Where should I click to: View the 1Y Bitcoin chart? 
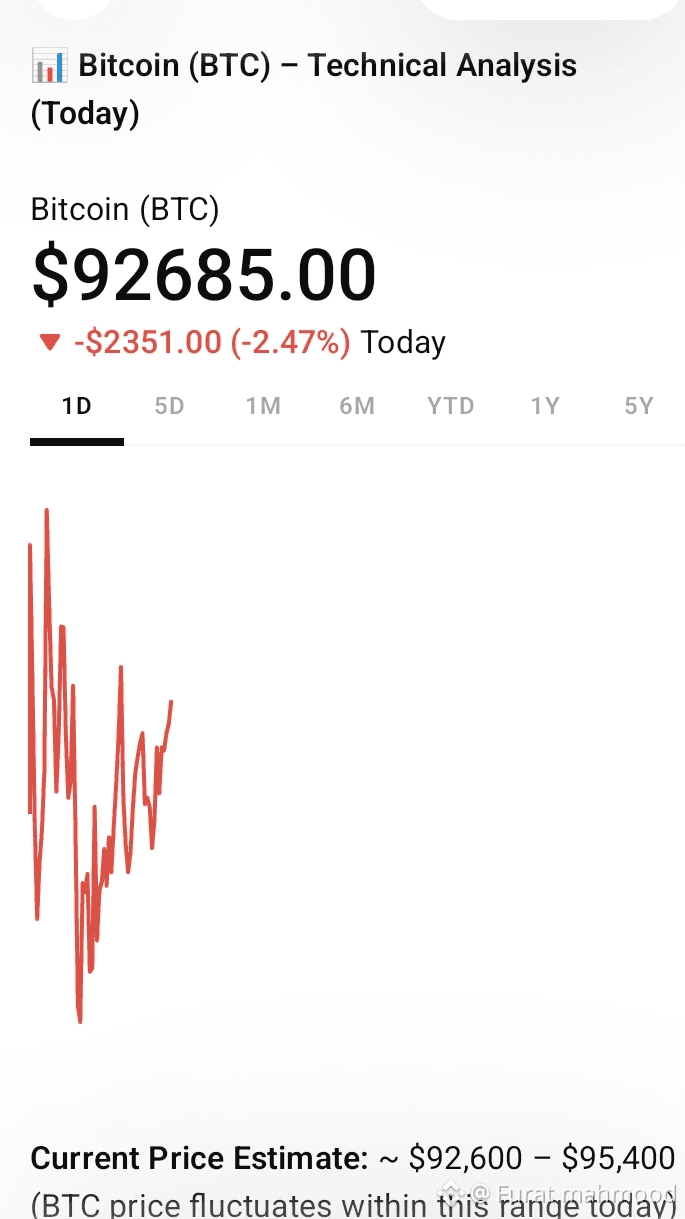click(x=545, y=406)
